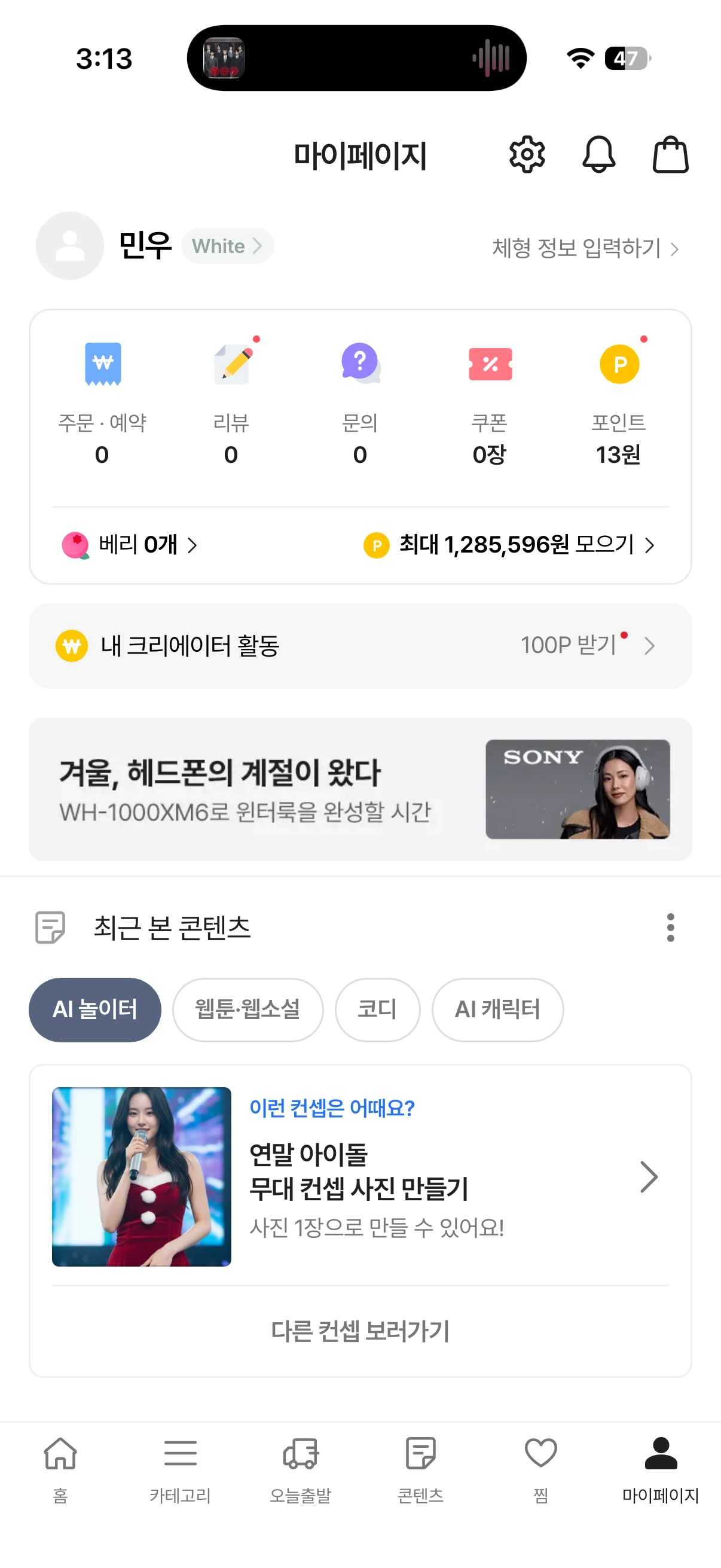The height and width of the screenshot is (1568, 721).
Task: Select the 웹툰·웹소설 chip
Action: 248,1009
